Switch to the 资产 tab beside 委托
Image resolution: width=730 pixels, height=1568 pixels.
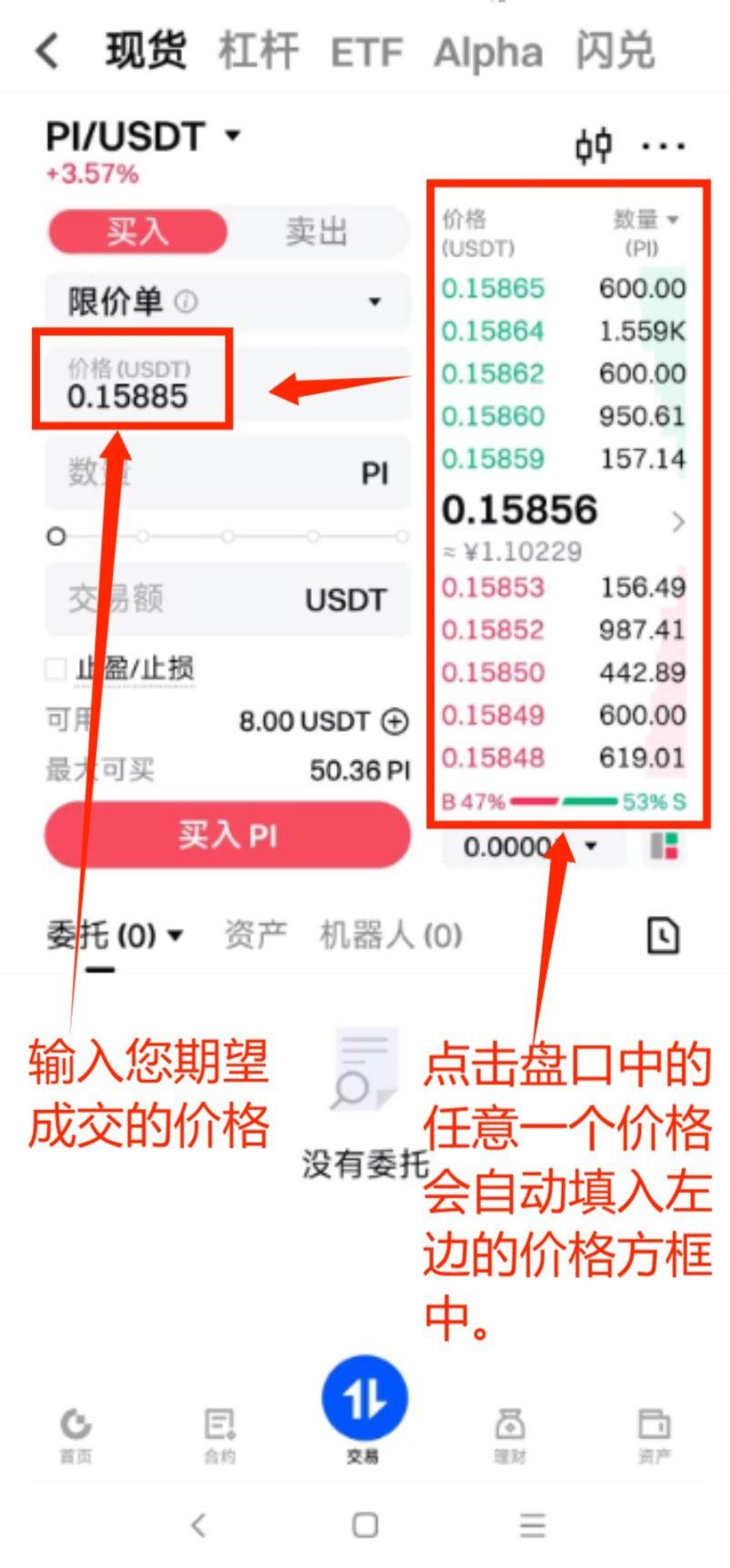[255, 934]
